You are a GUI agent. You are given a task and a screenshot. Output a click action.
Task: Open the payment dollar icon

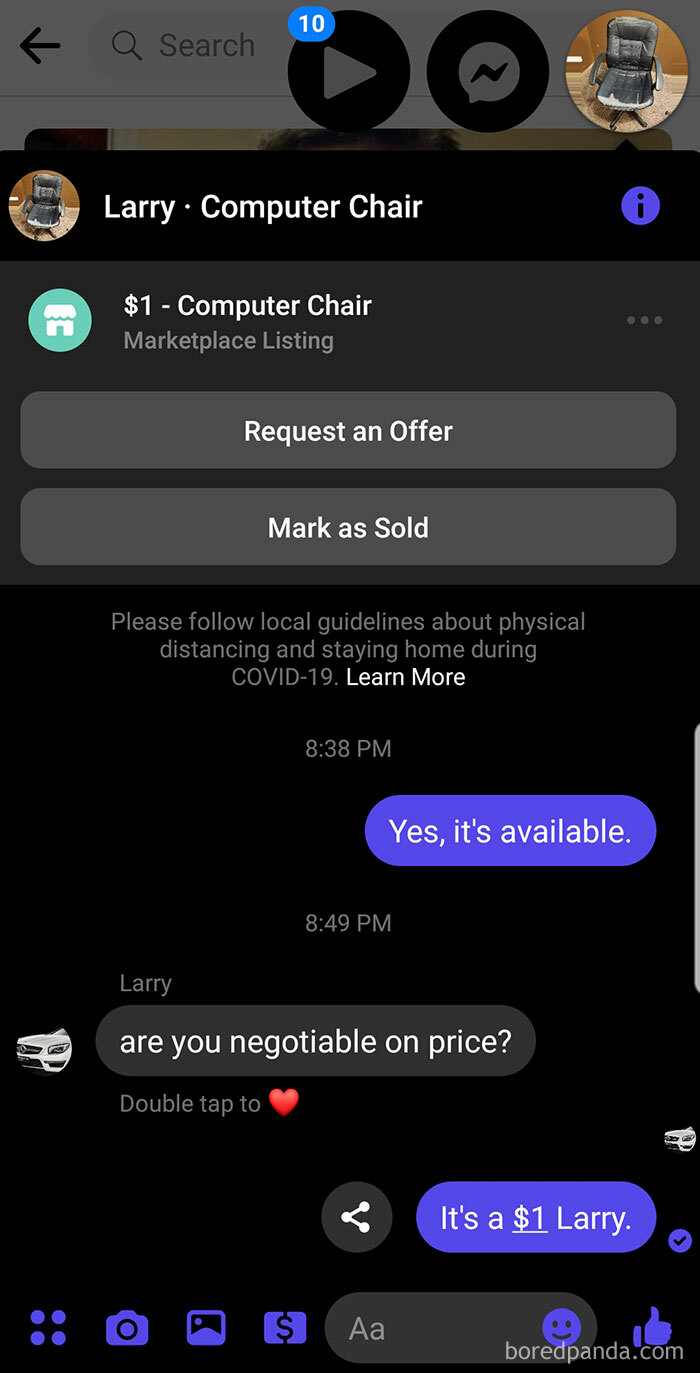coord(285,1328)
